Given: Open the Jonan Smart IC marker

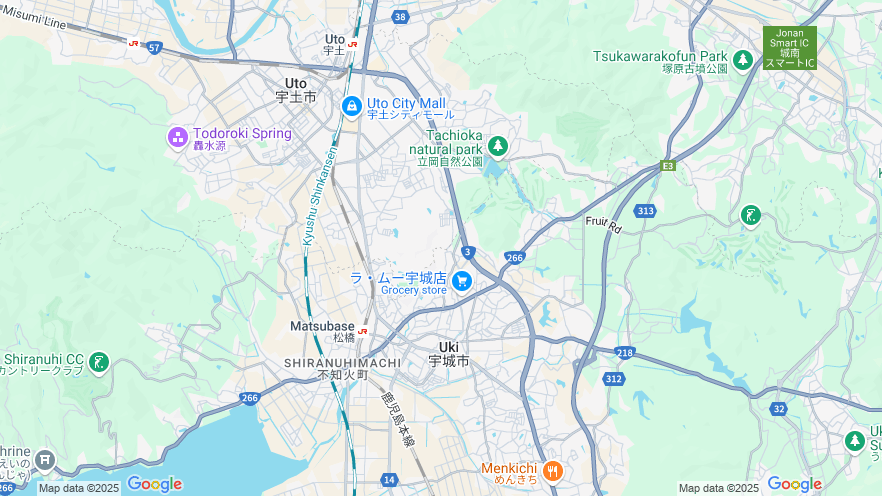Looking at the screenshot, I should click(790, 47).
